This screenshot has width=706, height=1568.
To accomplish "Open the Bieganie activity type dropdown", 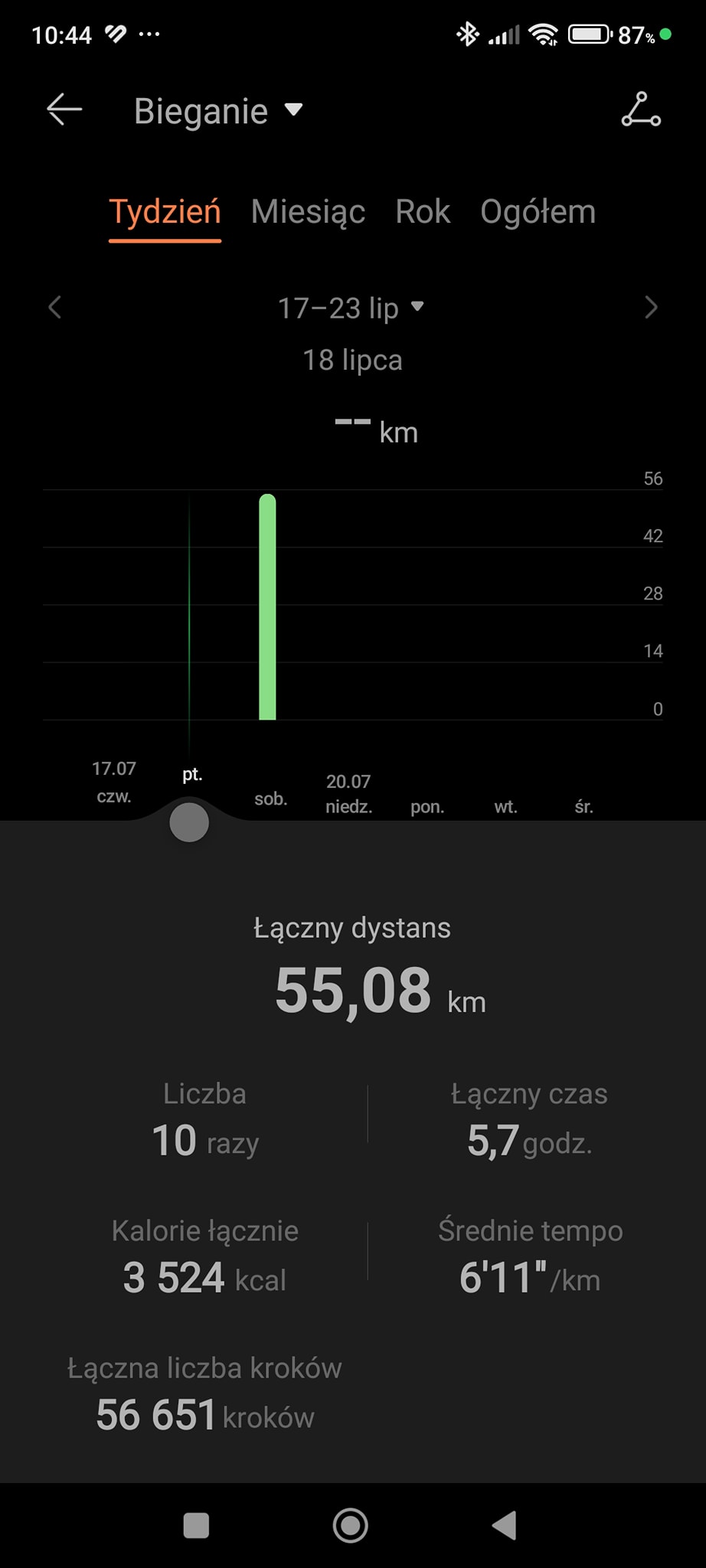I will (x=218, y=111).
